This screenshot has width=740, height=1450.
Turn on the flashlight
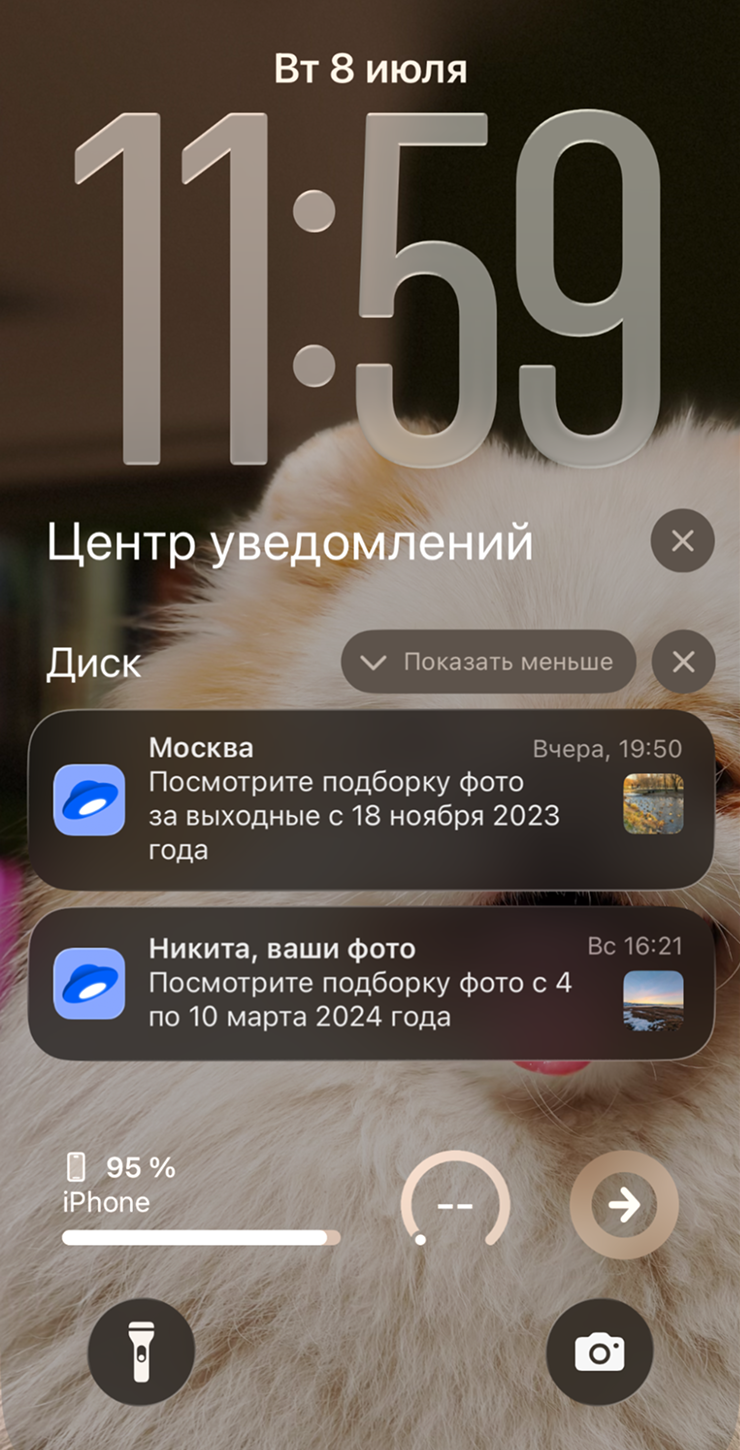tap(141, 1353)
